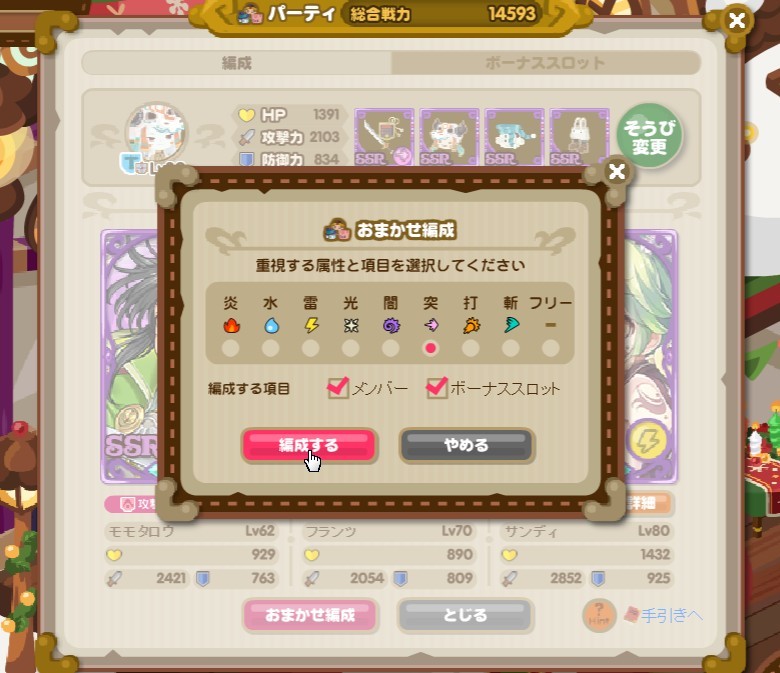Tap the bottom おまかせ編成 button
The height and width of the screenshot is (673, 780).
pyautogui.click(x=309, y=615)
